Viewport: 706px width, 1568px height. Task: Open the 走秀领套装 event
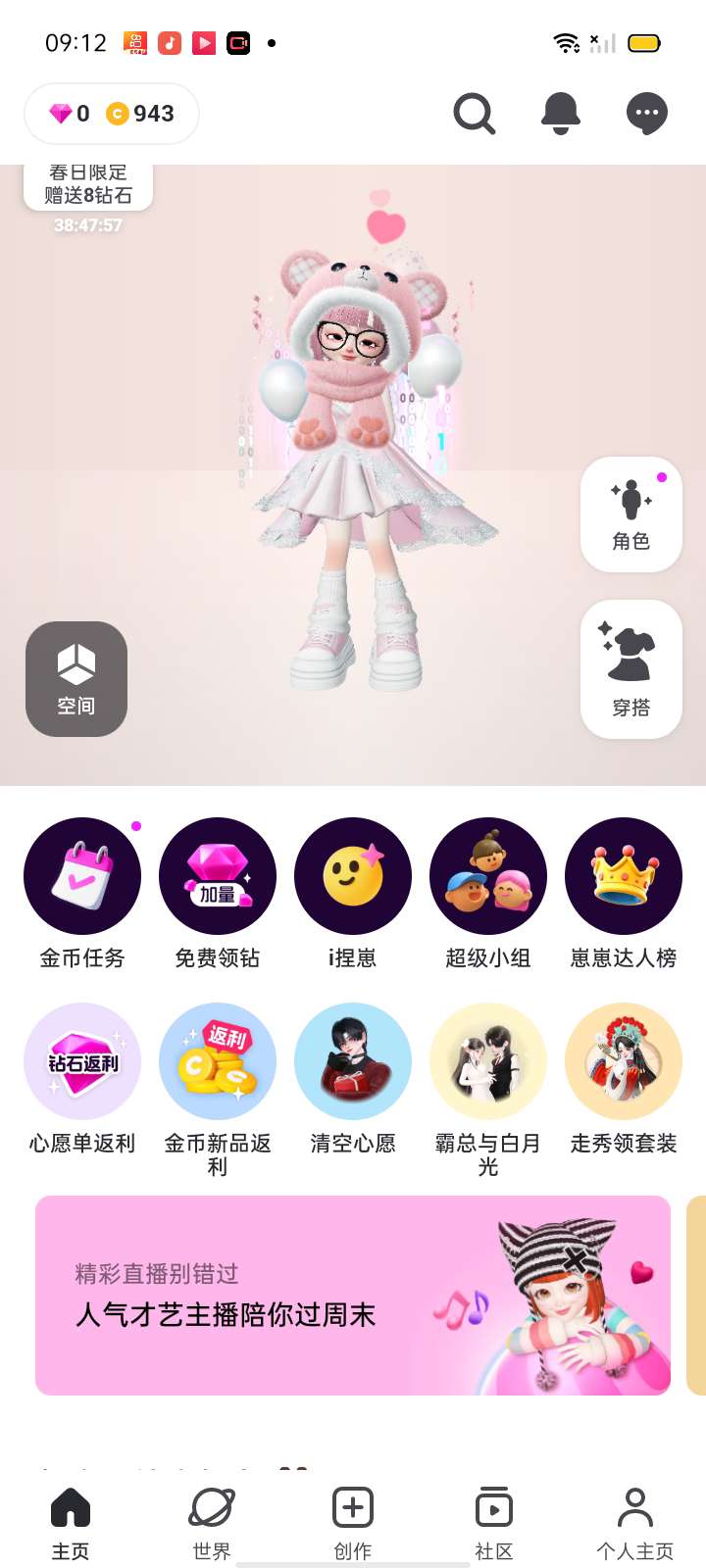coord(624,1080)
